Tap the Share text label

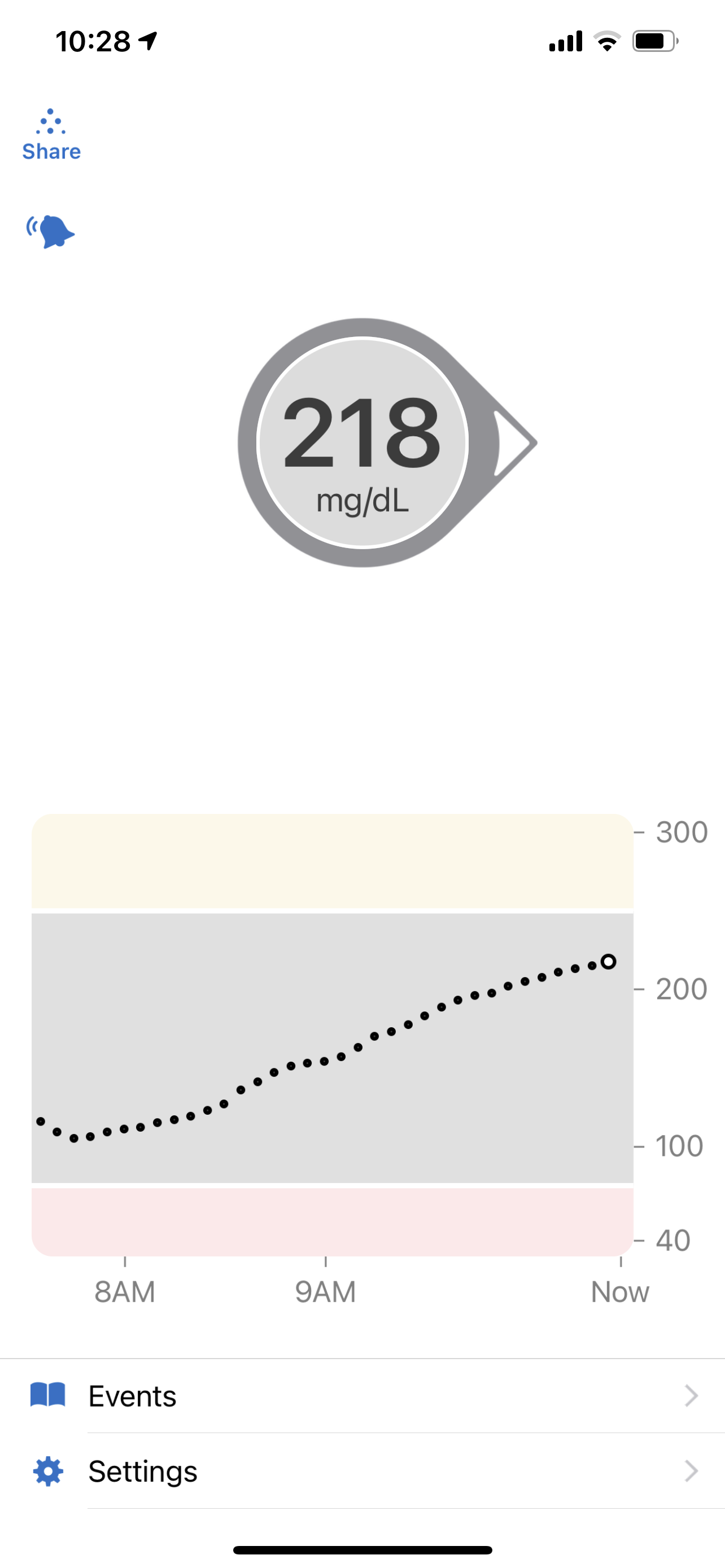(51, 151)
